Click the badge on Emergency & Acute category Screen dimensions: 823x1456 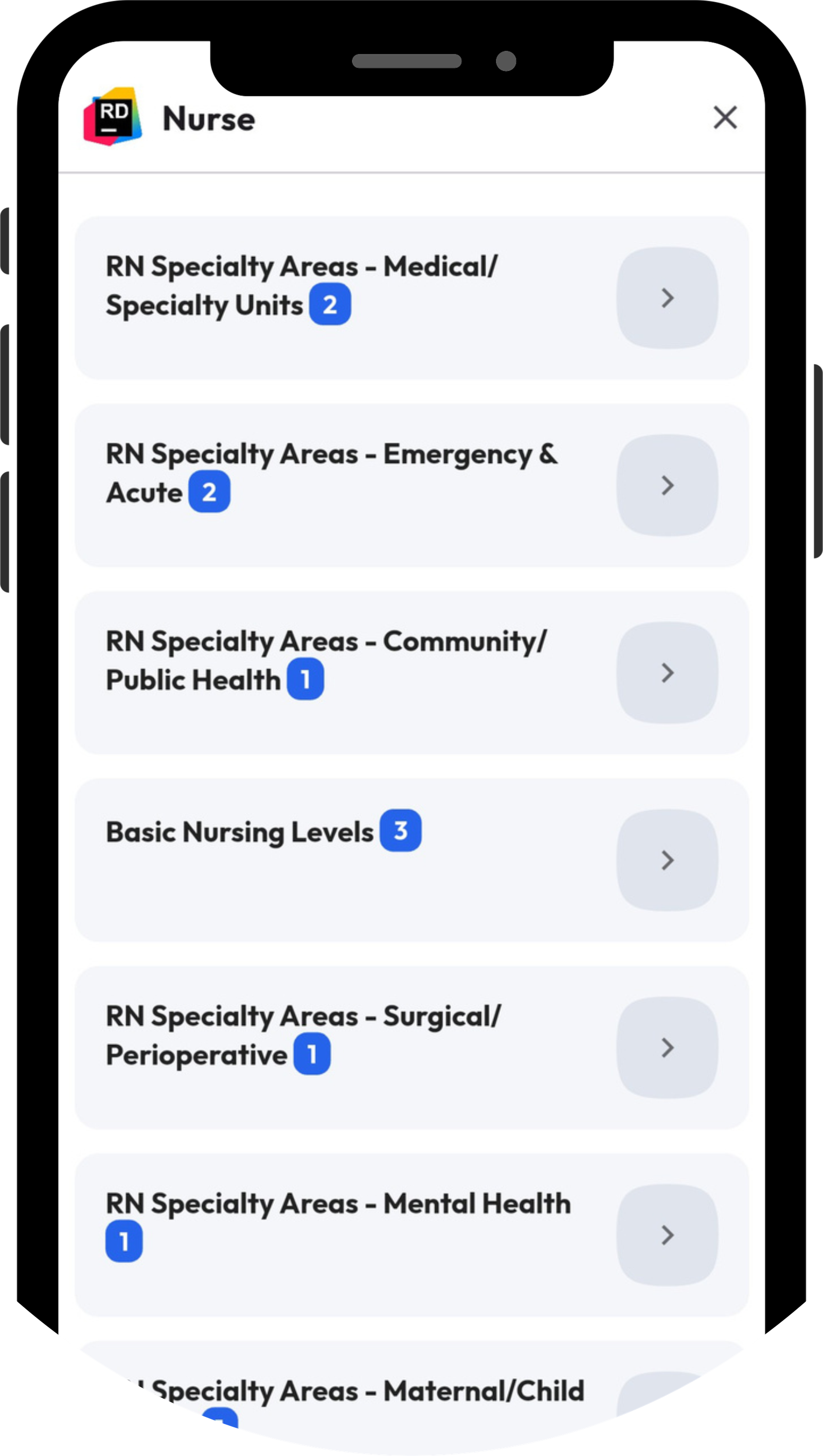[x=209, y=491]
